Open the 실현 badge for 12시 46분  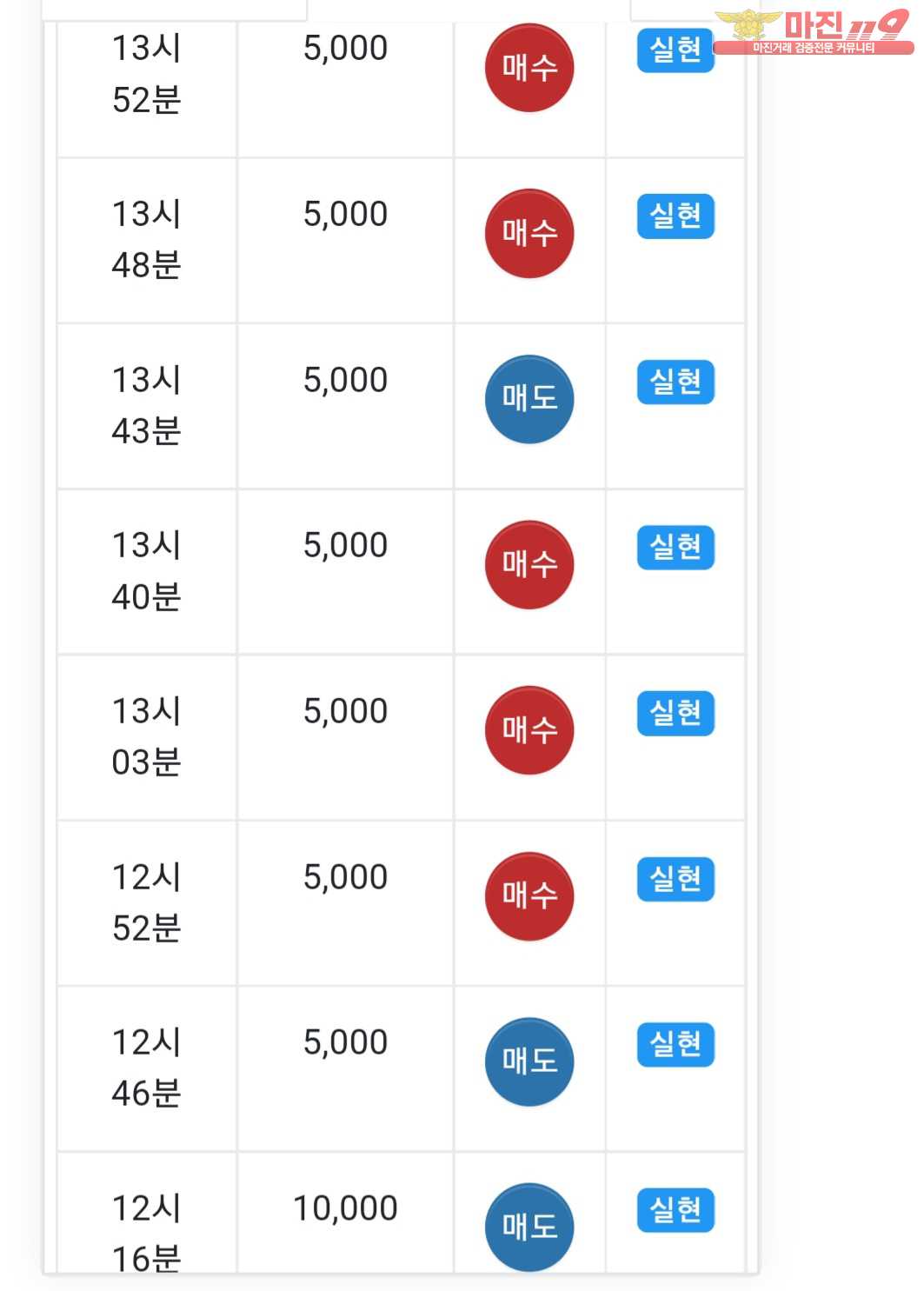click(675, 1044)
